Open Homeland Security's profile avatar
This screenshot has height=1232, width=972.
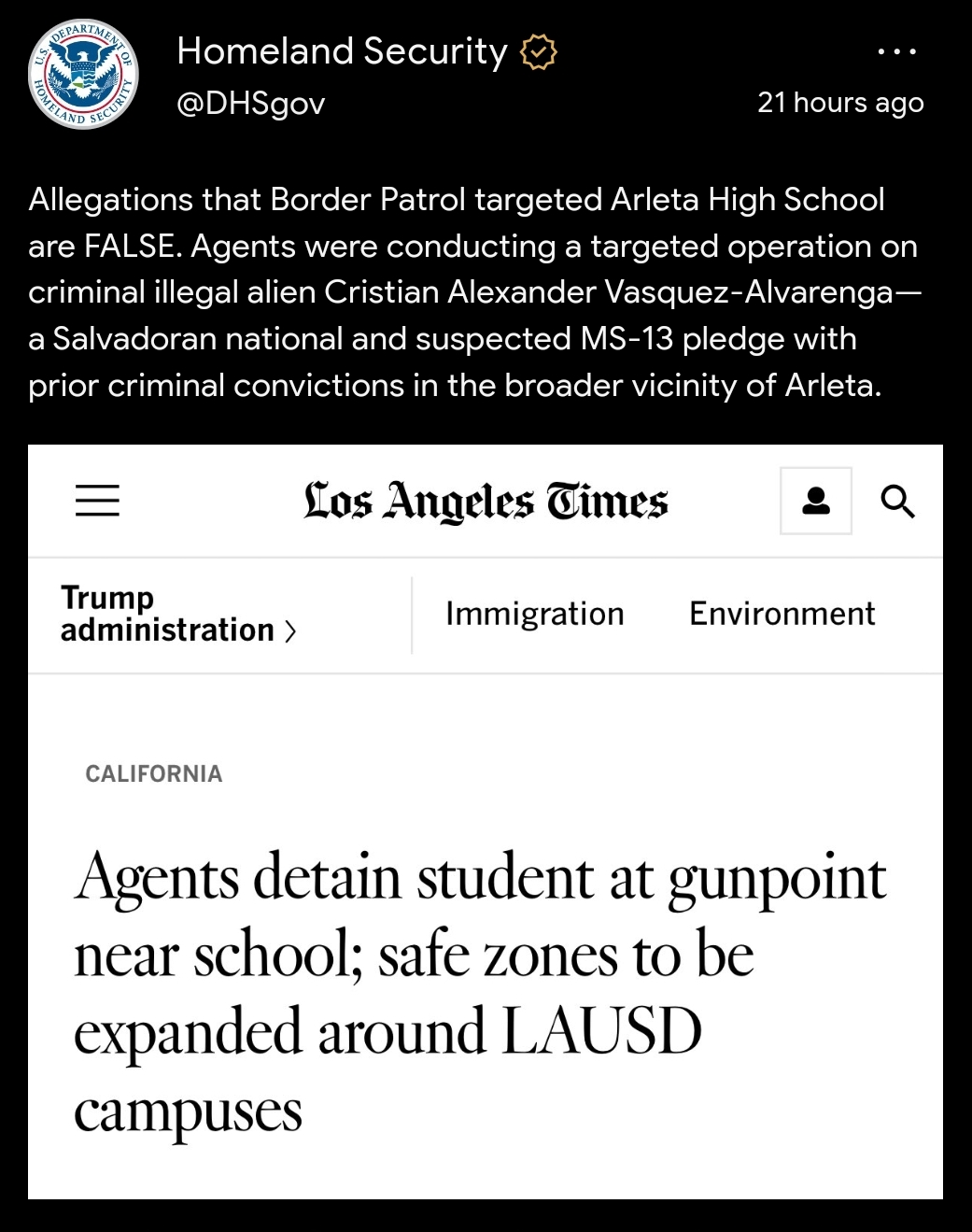(x=83, y=75)
